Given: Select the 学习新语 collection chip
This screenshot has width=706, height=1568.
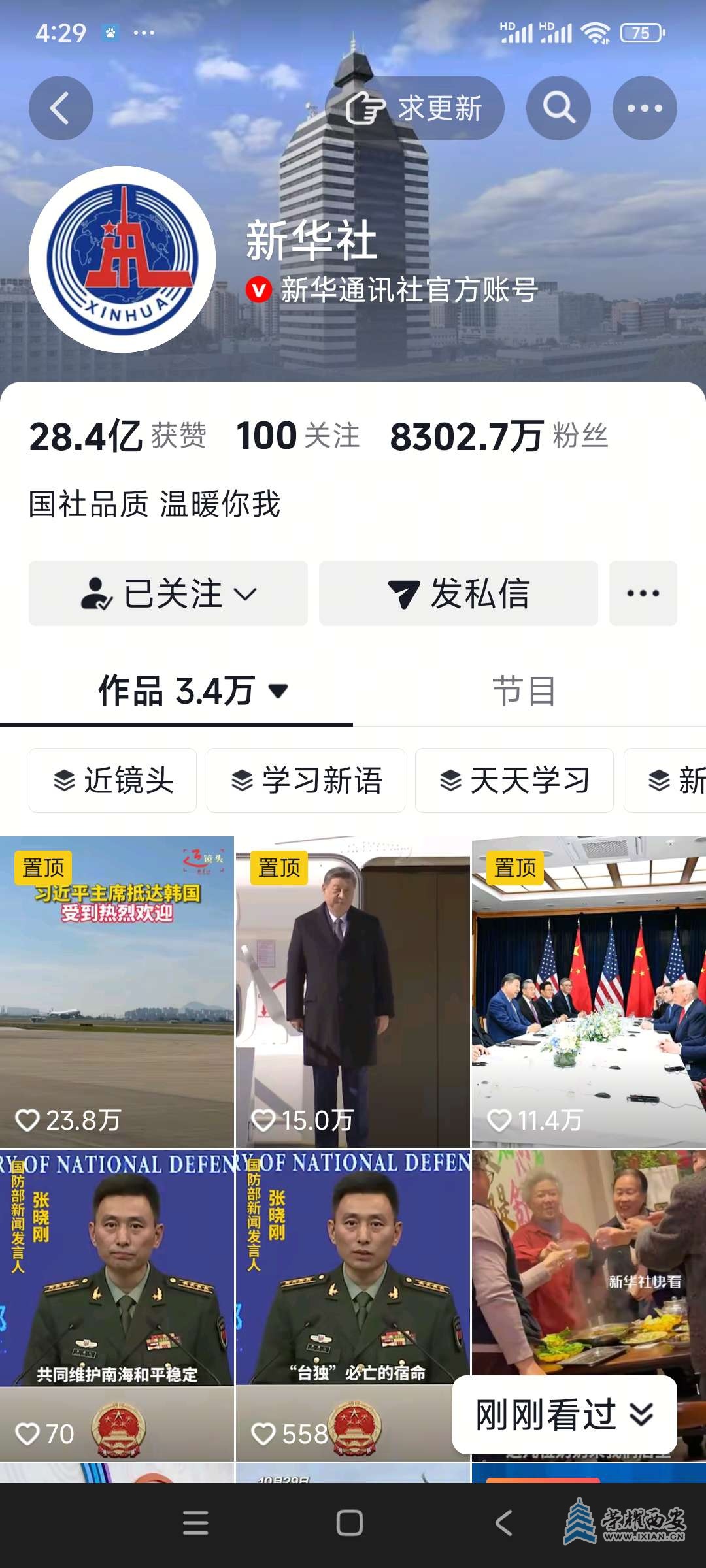Looking at the screenshot, I should (305, 780).
